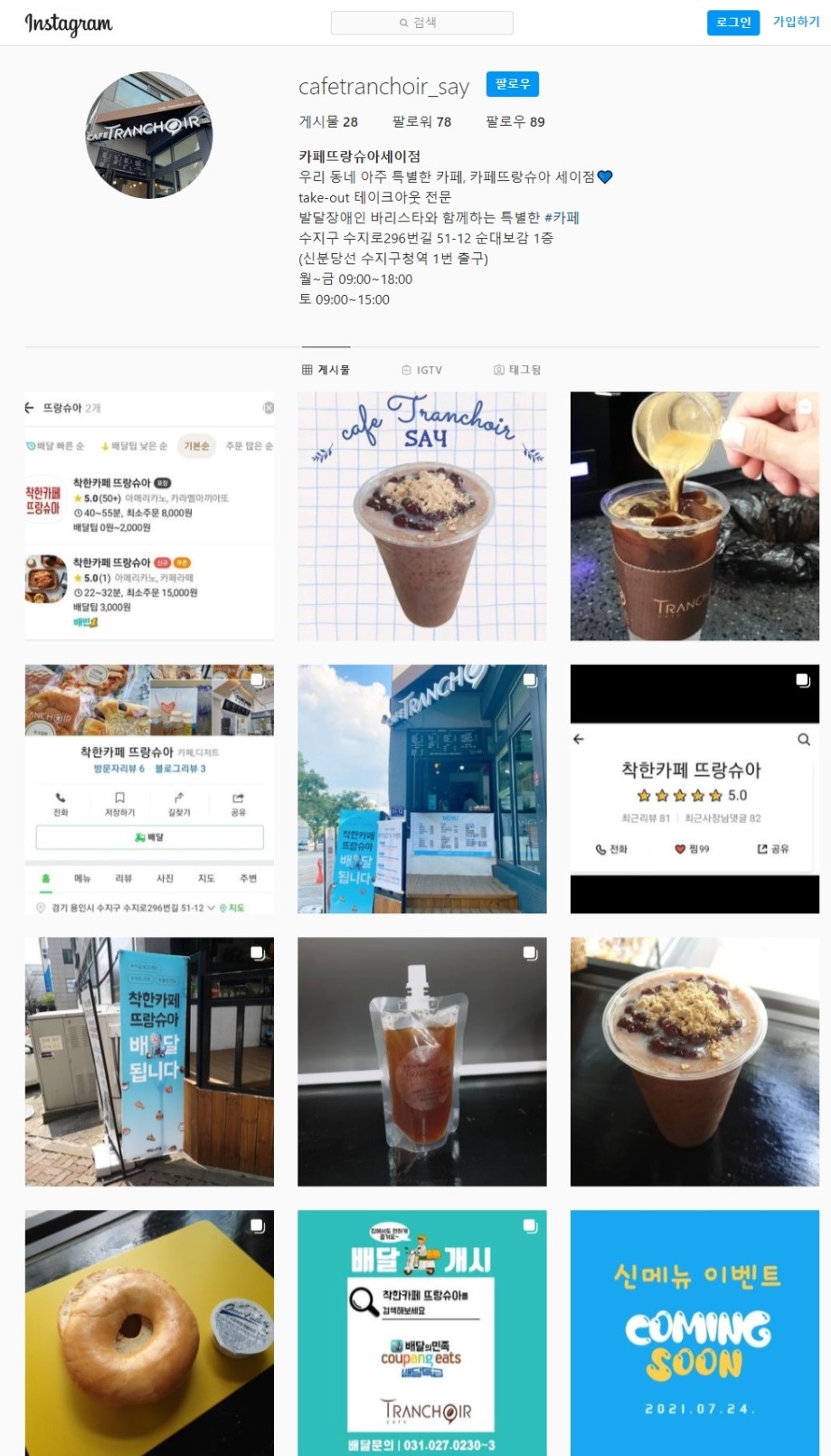Screen dimensions: 831x1456
Task: Open the cafe Tranchoir SAY drink post
Action: point(421,516)
